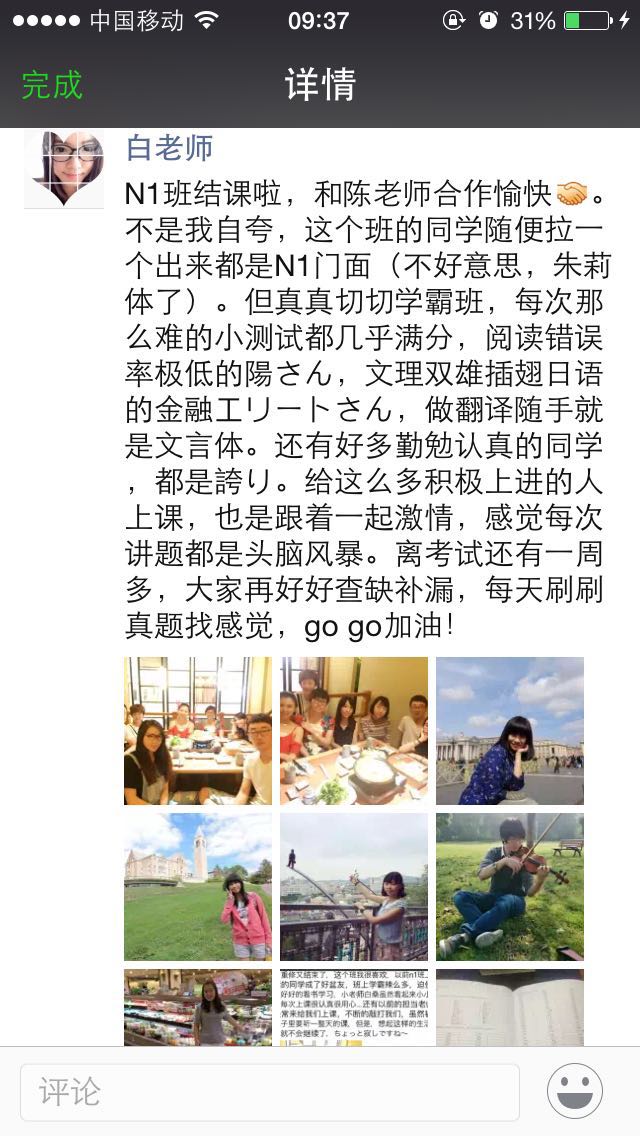
Task: Open the restaurant group photo by the windows
Action: pos(198,730)
